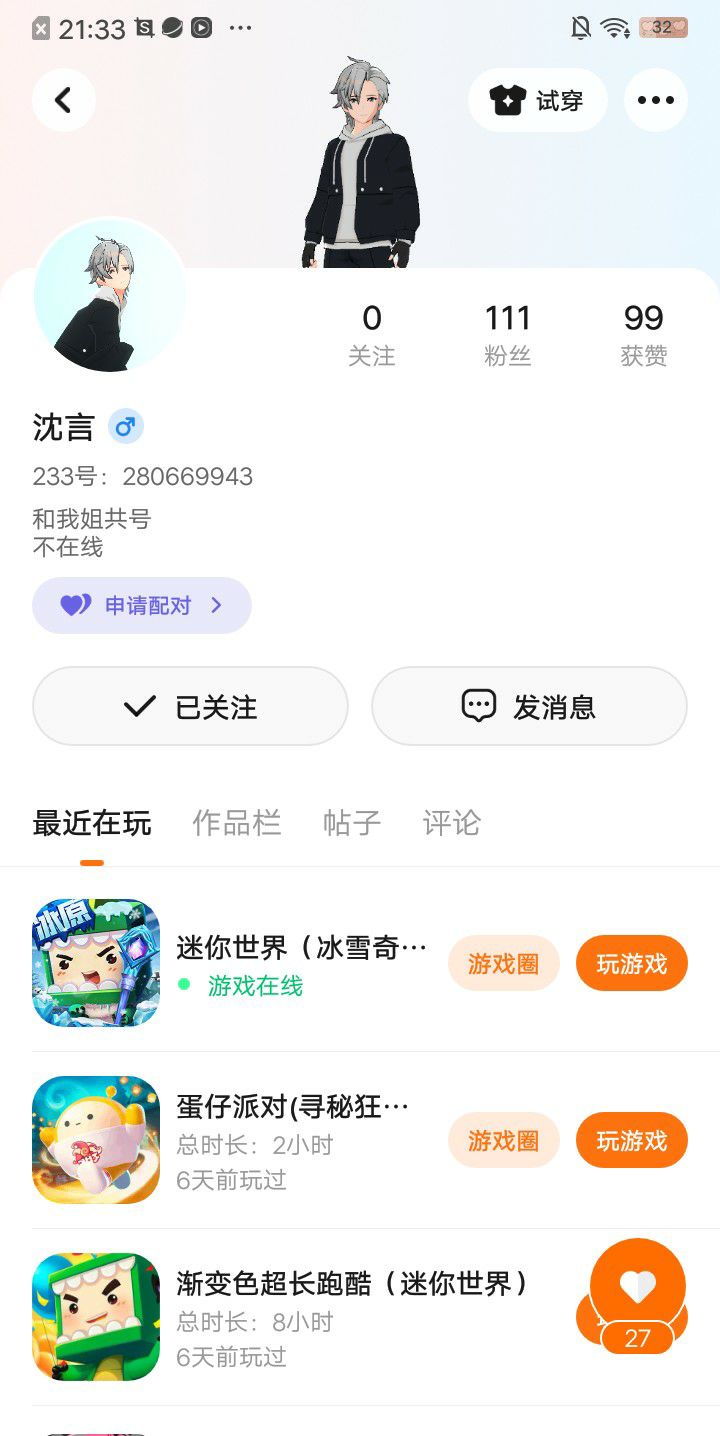This screenshot has width=720, height=1436.
Task: Switch to the 作品栏 tab
Action: pyautogui.click(x=236, y=823)
